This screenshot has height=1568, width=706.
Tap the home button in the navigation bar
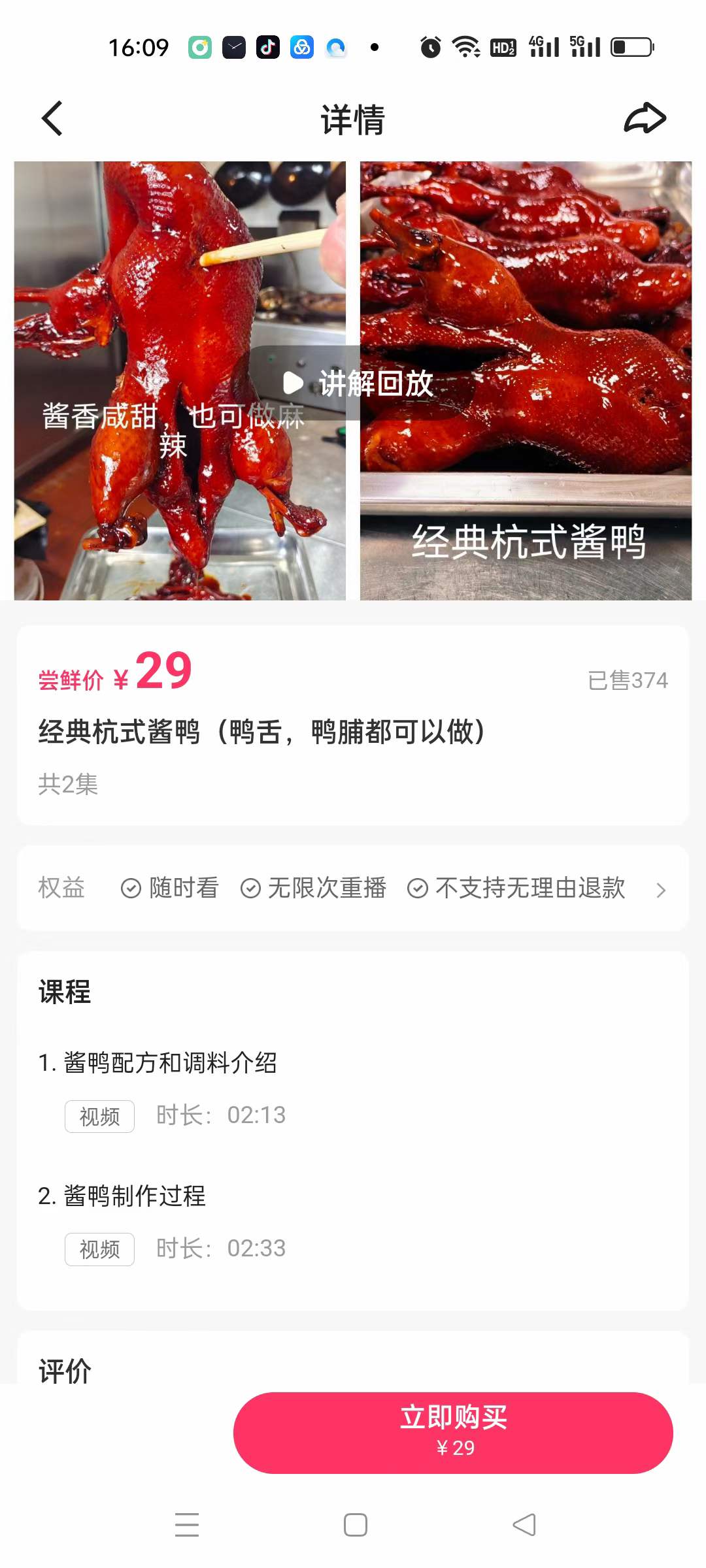click(353, 1525)
